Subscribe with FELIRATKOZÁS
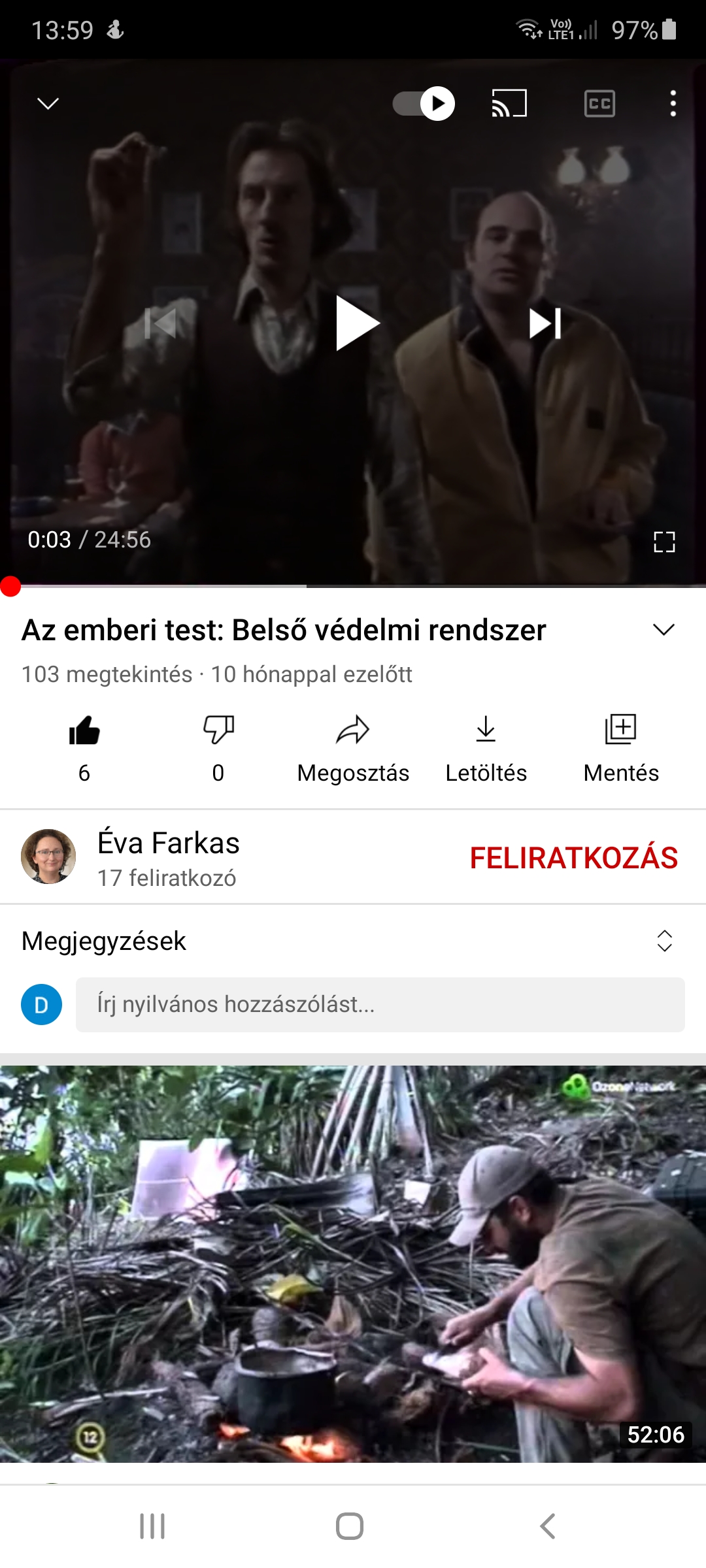This screenshot has height=1568, width=706. (x=573, y=858)
